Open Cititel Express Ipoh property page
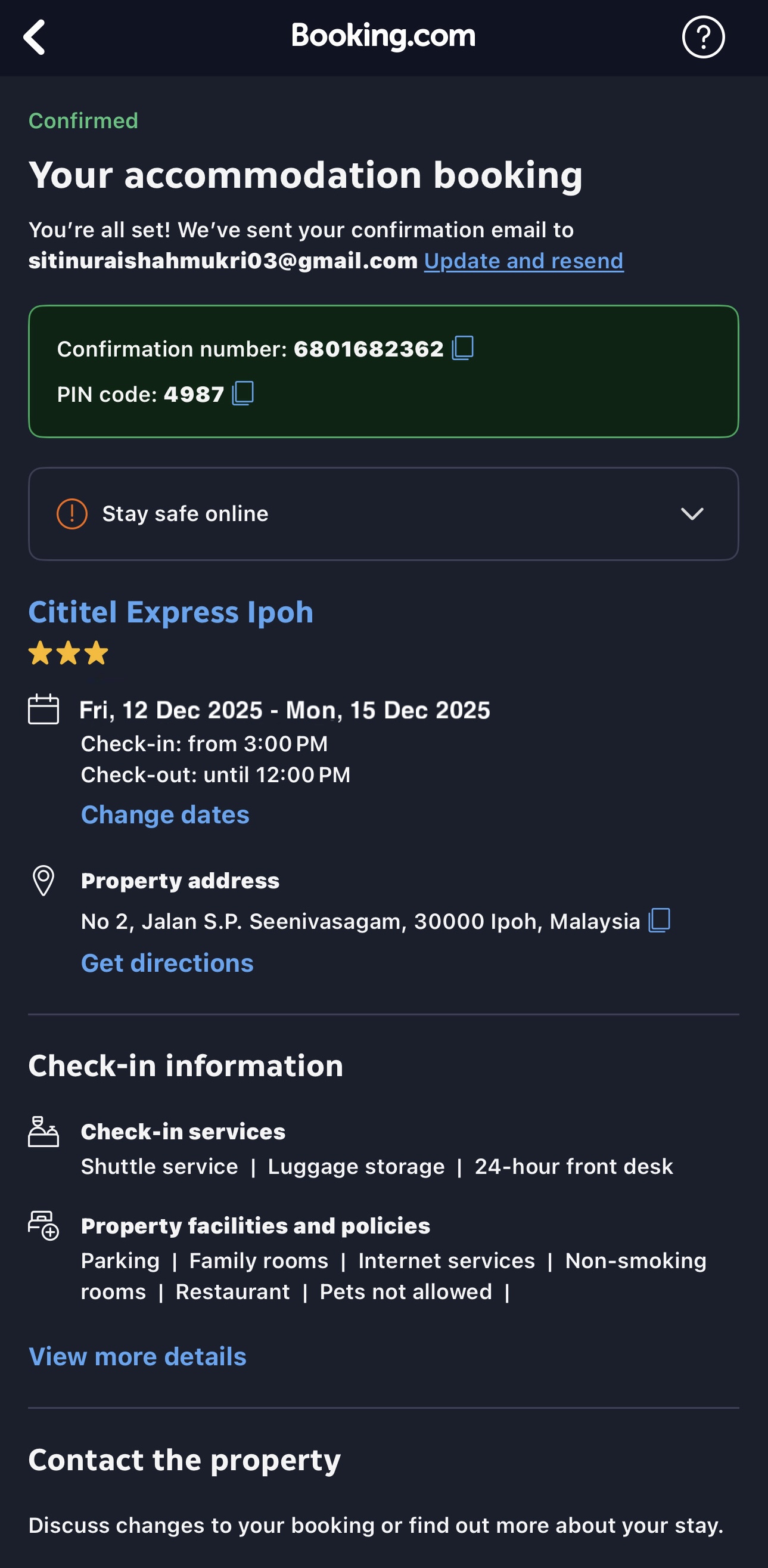 coord(171,612)
